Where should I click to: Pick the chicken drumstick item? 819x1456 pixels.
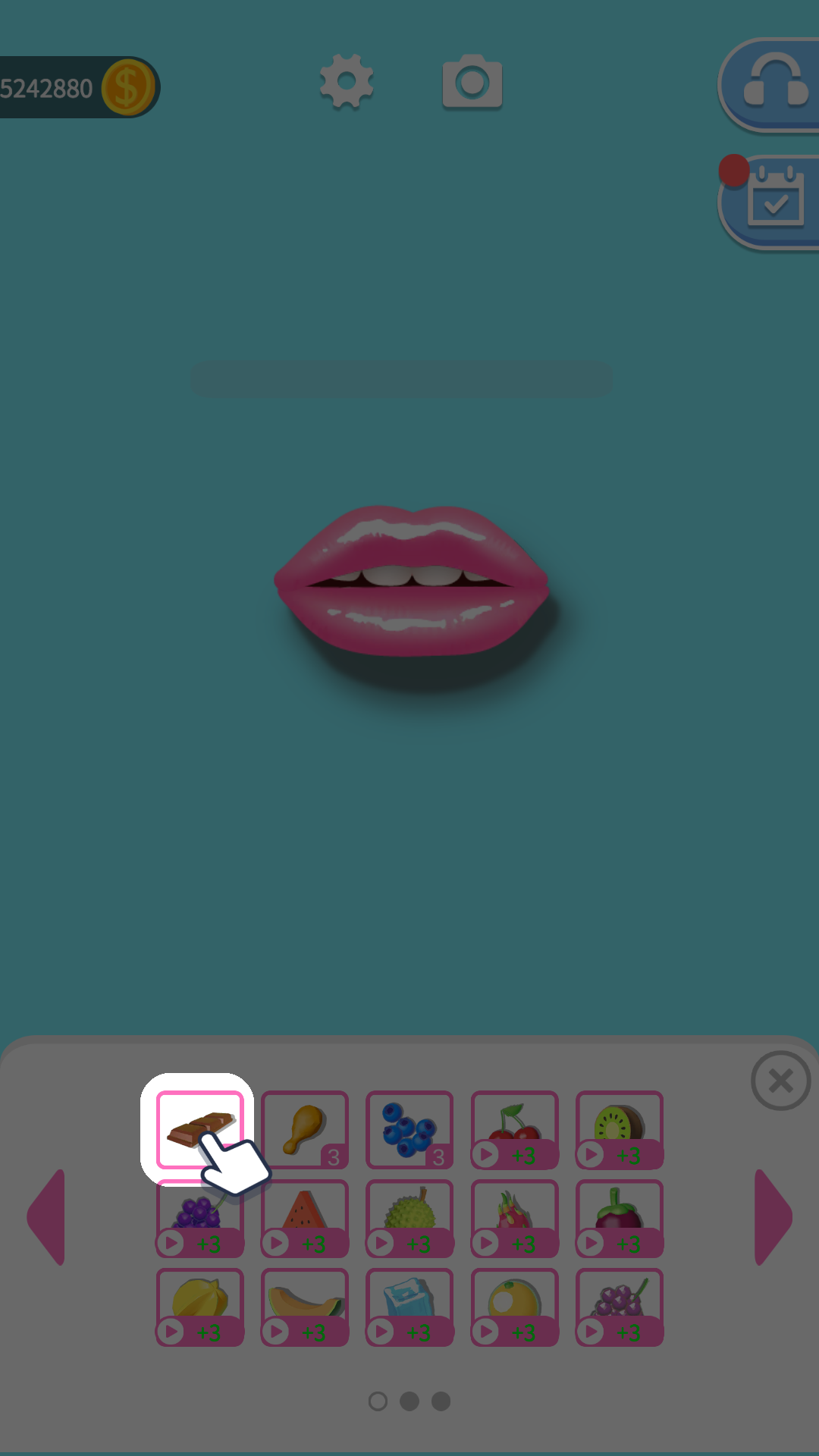[x=304, y=1129]
